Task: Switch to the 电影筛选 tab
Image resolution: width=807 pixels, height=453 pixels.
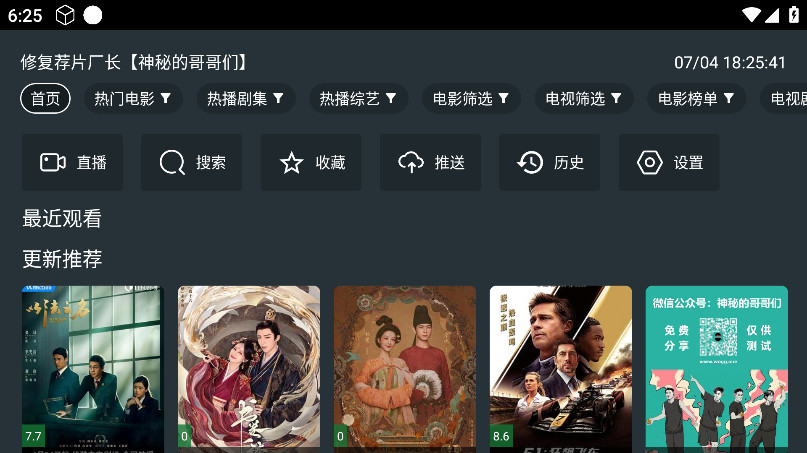Action: point(471,98)
